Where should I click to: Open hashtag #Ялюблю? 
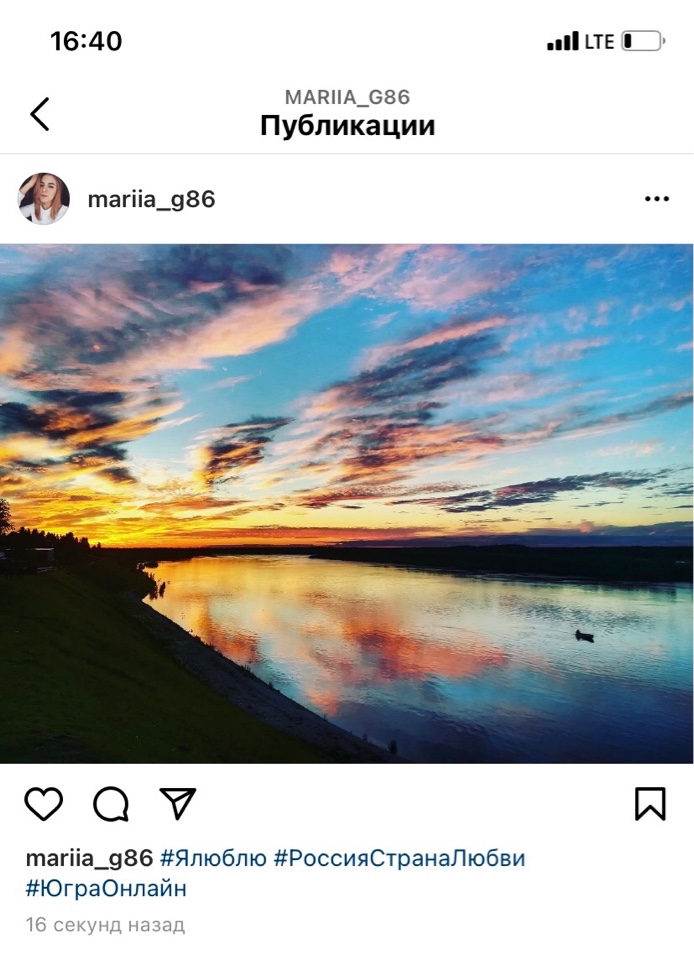[x=213, y=858]
